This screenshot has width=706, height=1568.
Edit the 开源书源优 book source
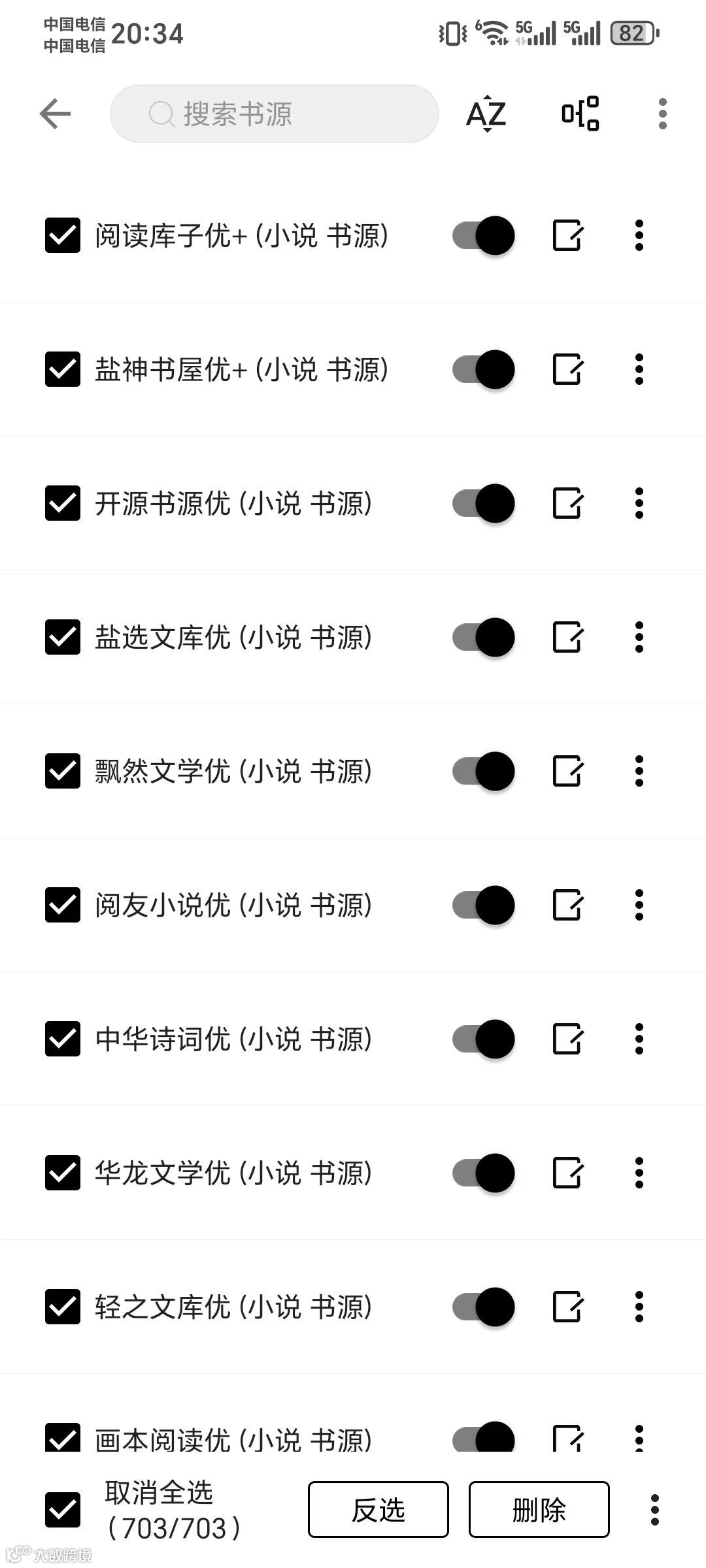tap(567, 503)
